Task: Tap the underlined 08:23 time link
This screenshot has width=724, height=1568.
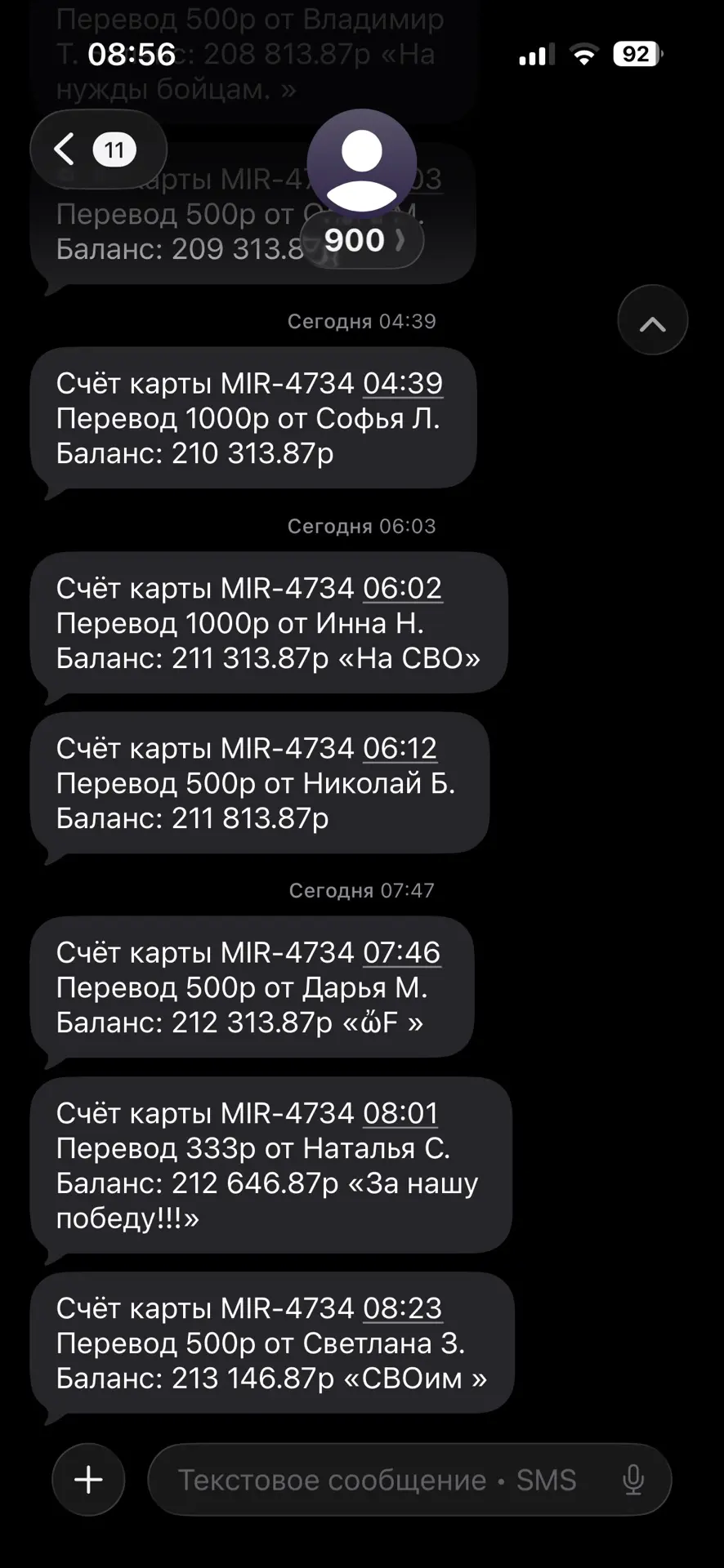Action: coord(402,1308)
